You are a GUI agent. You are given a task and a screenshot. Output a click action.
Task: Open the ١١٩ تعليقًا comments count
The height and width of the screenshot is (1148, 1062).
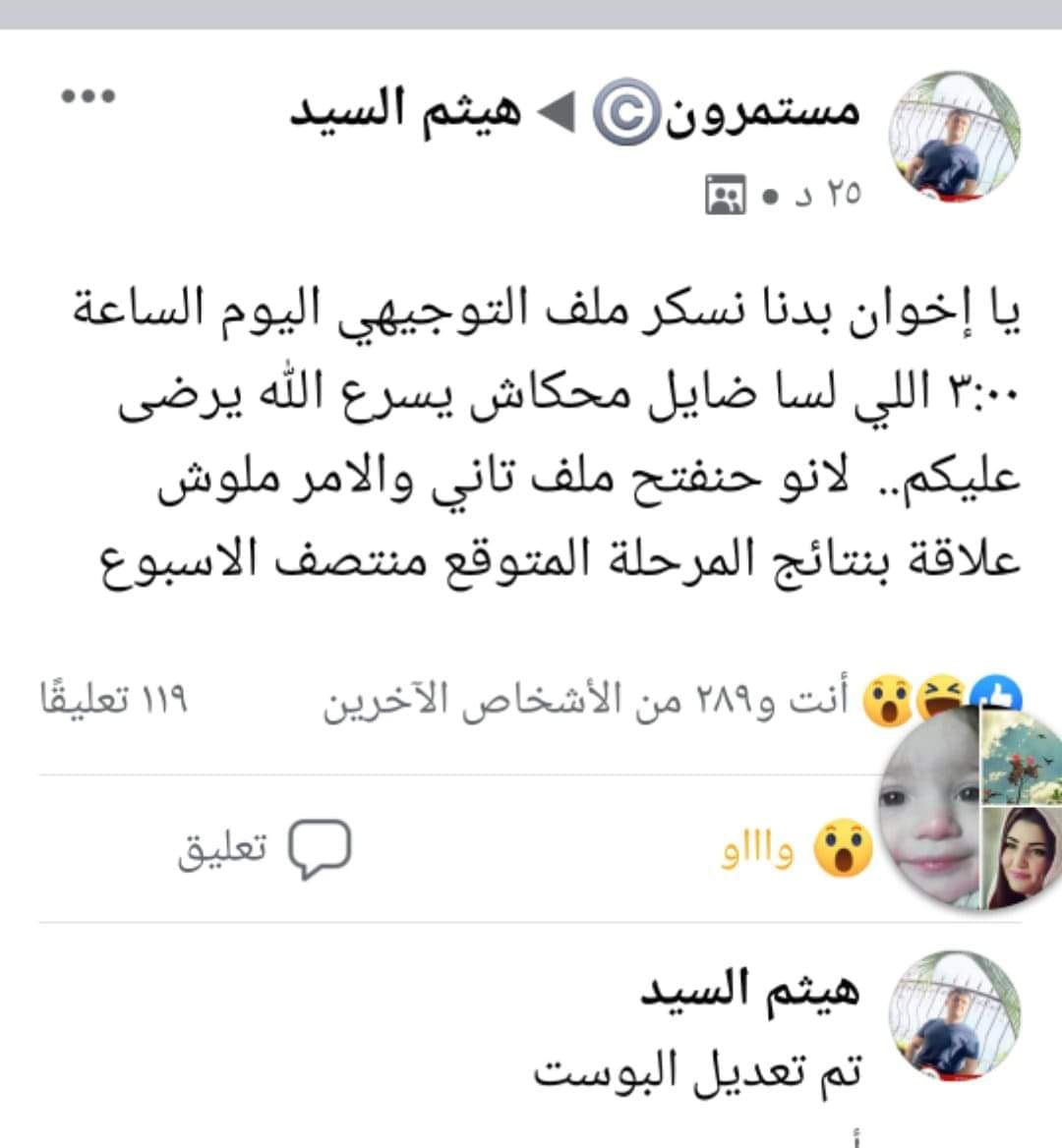pos(115,702)
